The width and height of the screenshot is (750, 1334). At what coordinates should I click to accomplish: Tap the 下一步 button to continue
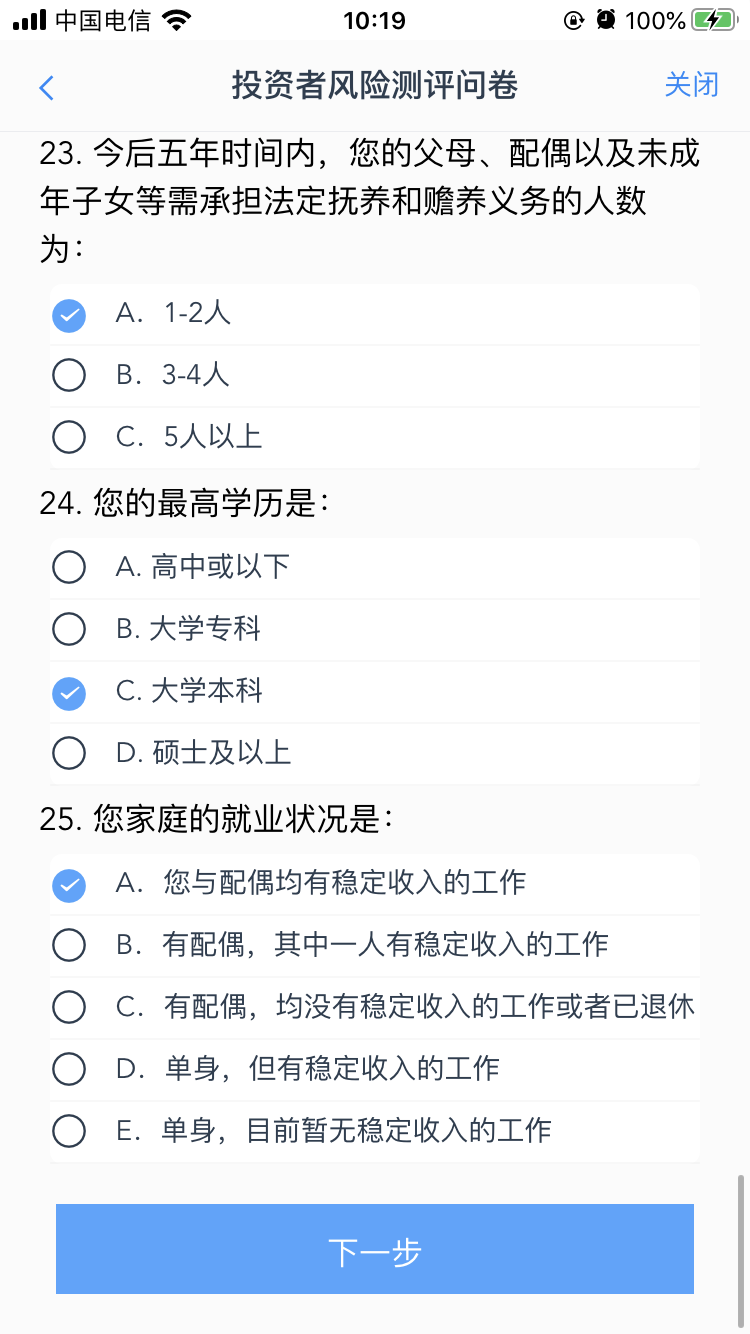pyautogui.click(x=375, y=1249)
